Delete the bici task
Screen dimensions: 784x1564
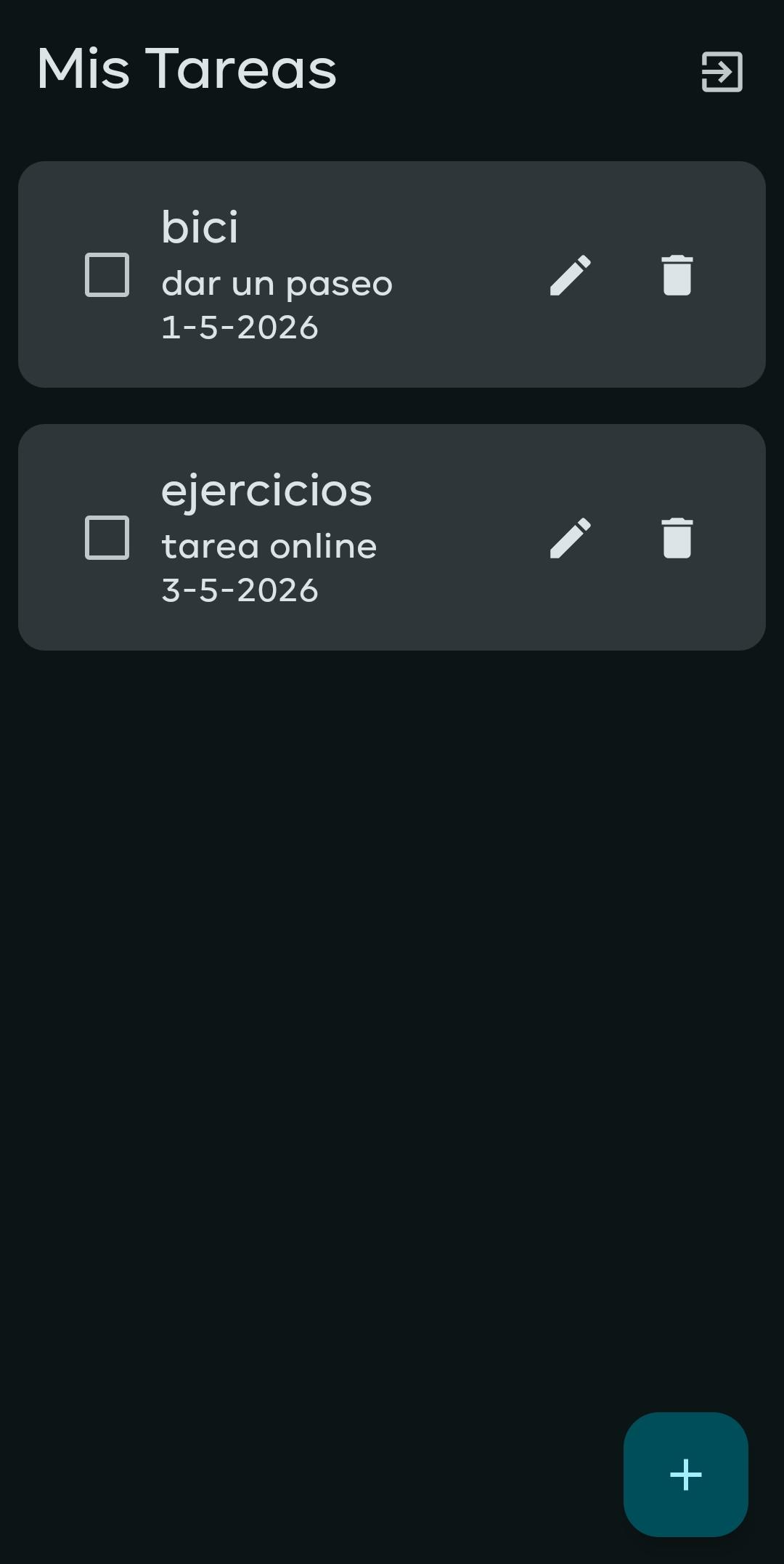coord(677,275)
